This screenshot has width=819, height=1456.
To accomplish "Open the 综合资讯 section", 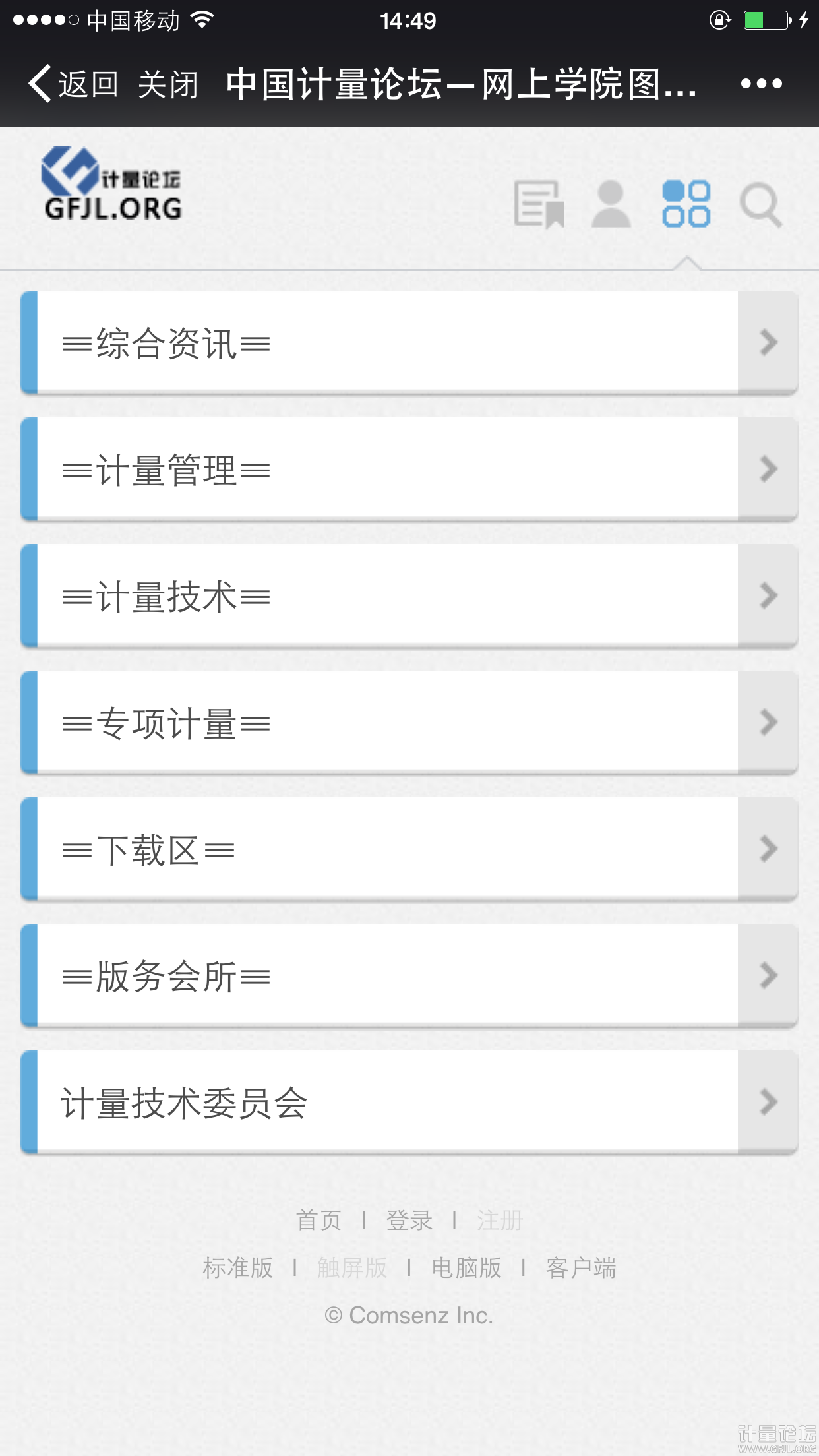I will [409, 343].
